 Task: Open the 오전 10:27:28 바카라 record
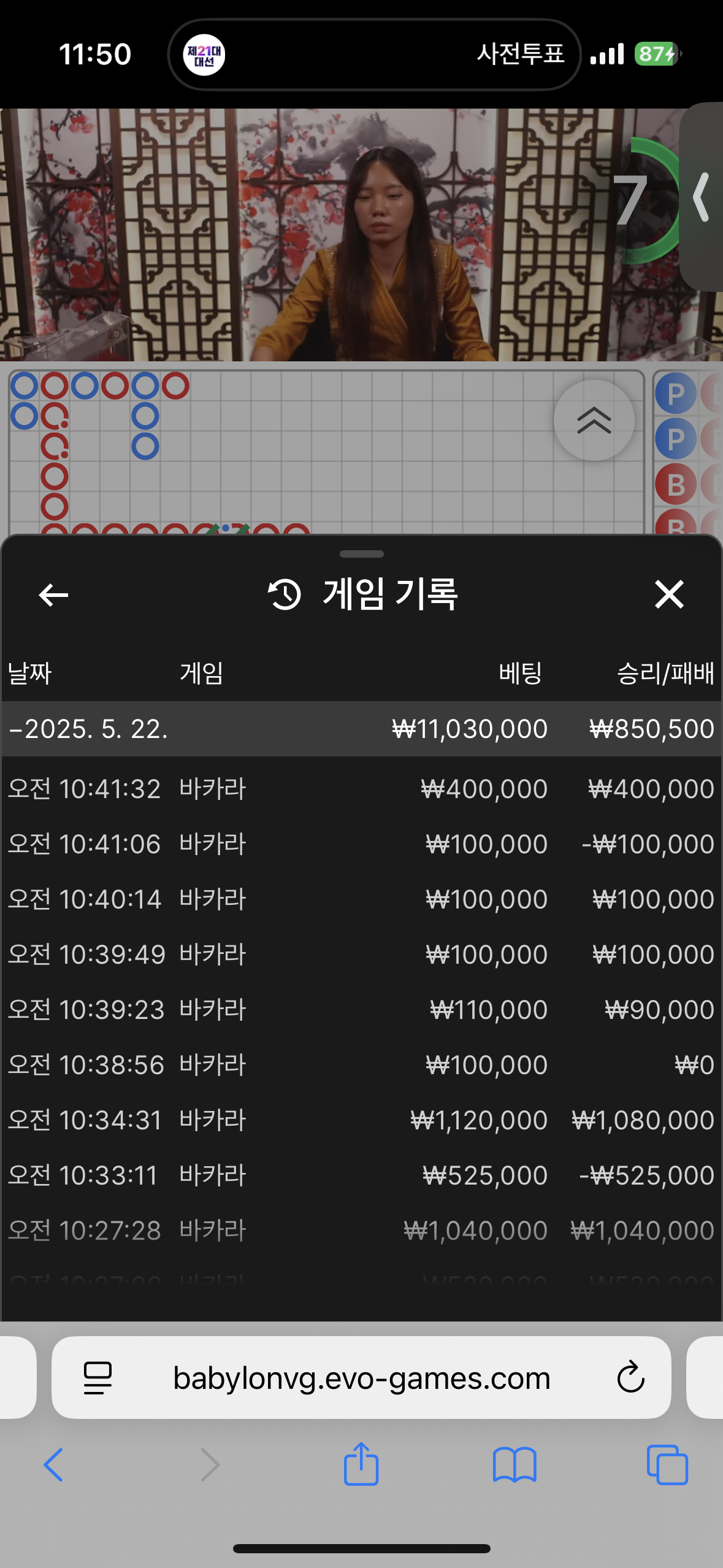tap(361, 1230)
